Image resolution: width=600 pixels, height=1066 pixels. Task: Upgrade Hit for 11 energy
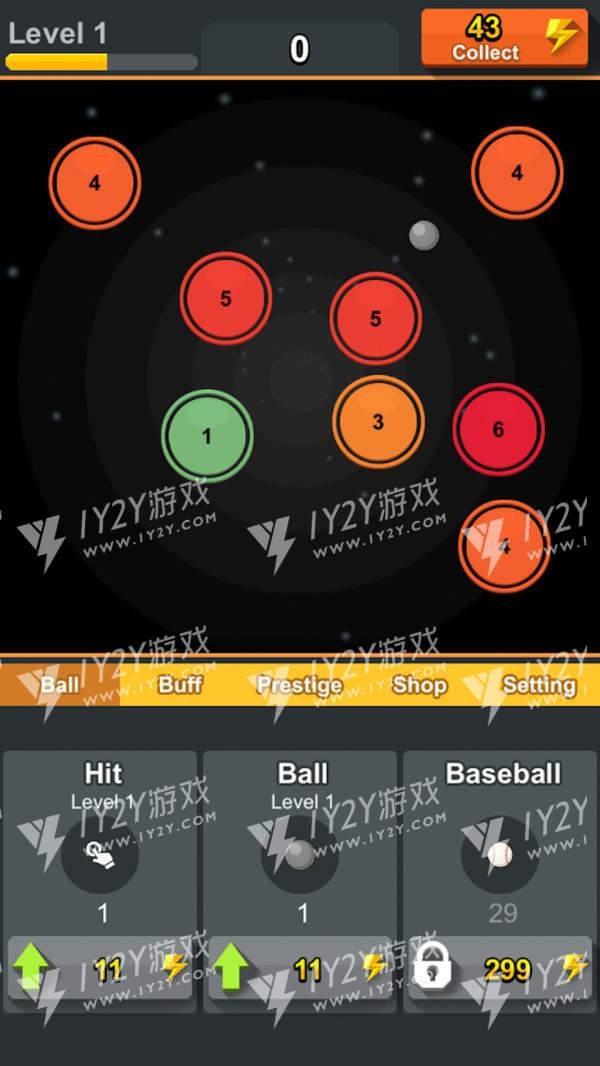[x=100, y=968]
